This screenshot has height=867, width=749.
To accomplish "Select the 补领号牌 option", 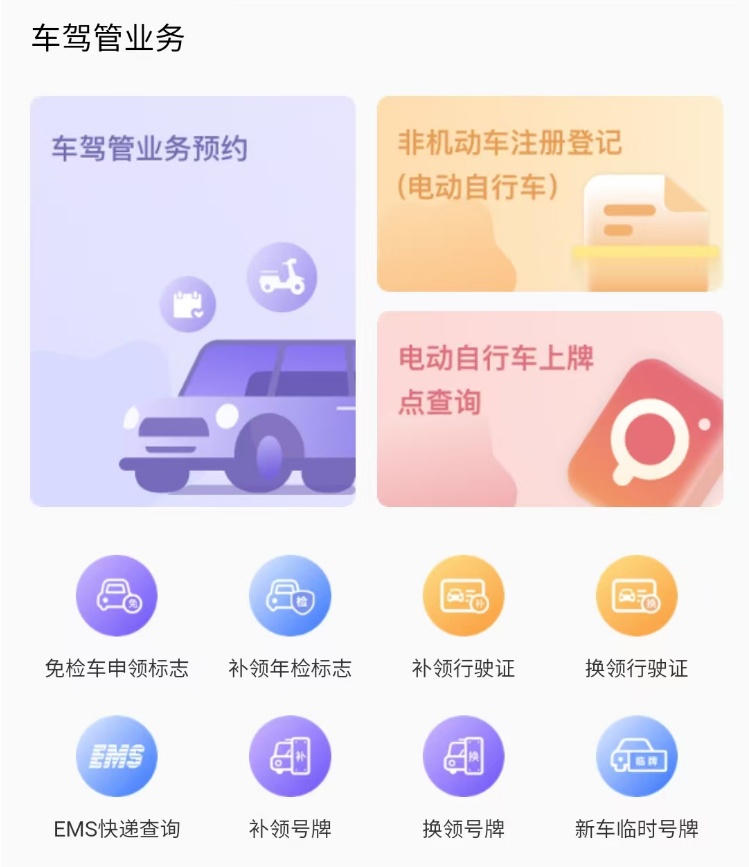I will coord(290,757).
